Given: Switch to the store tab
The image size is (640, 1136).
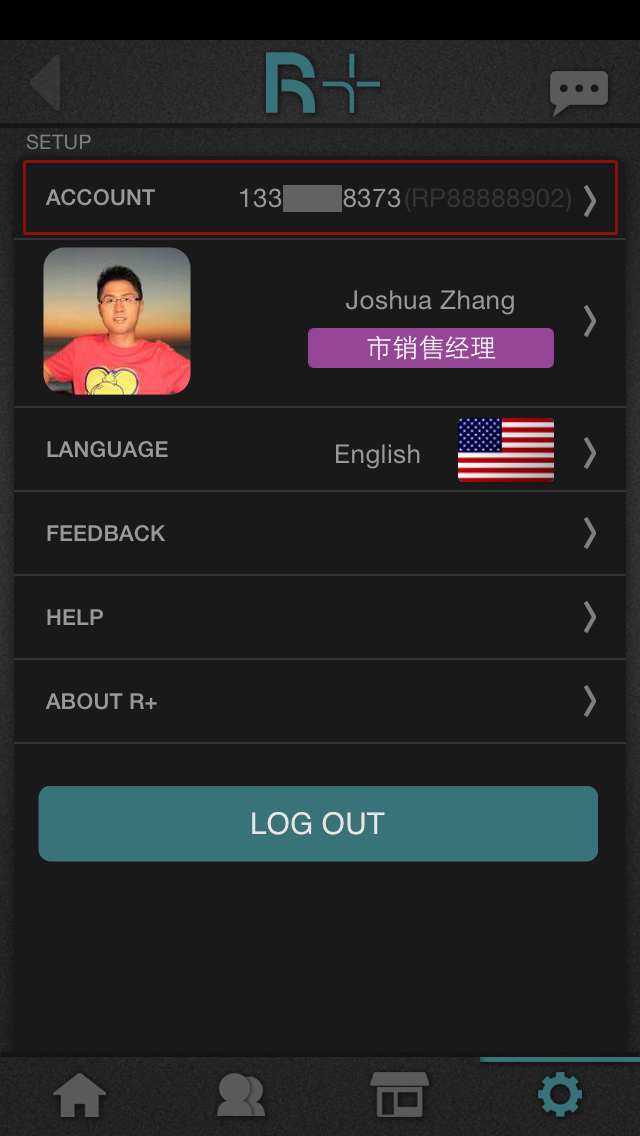Looking at the screenshot, I should coord(399,1094).
